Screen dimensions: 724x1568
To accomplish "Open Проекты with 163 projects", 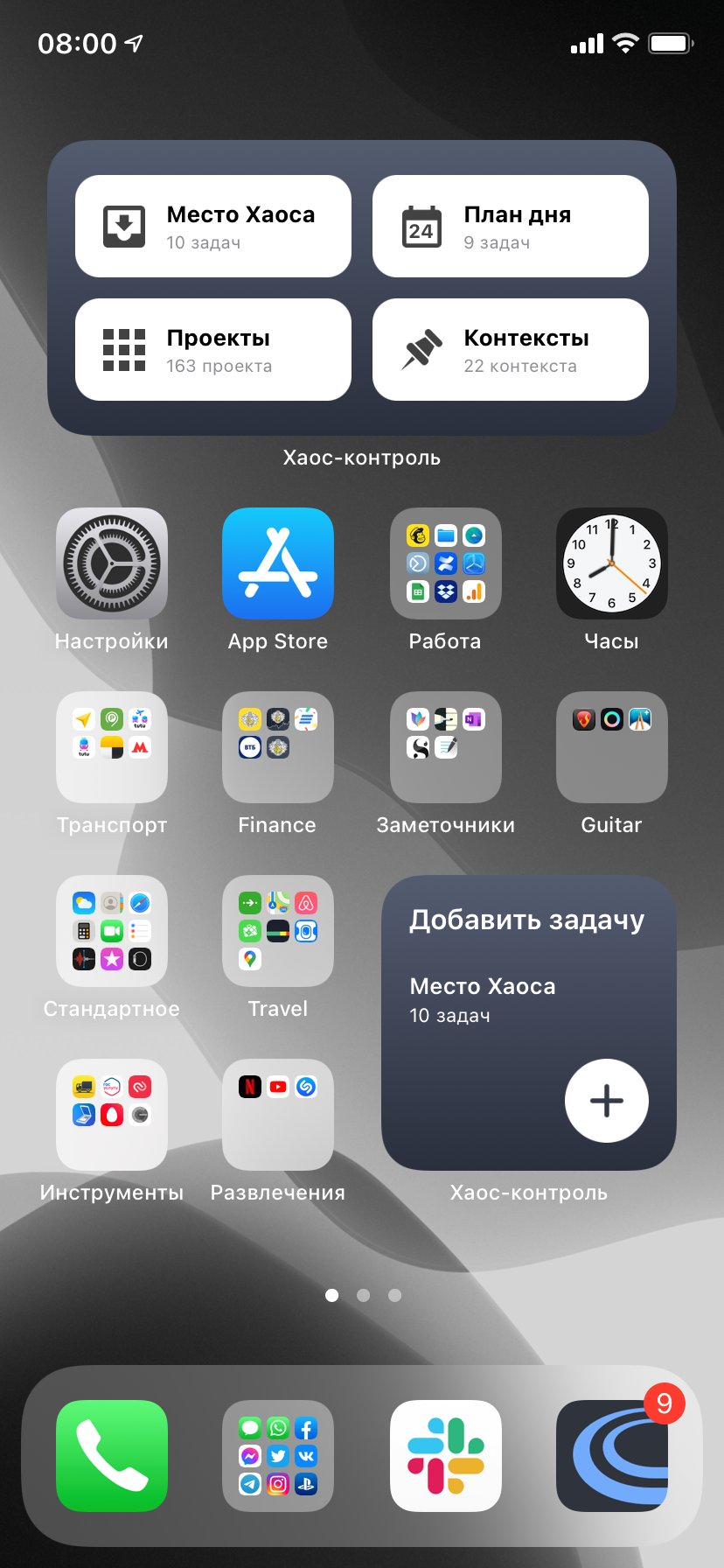I will coord(213,350).
